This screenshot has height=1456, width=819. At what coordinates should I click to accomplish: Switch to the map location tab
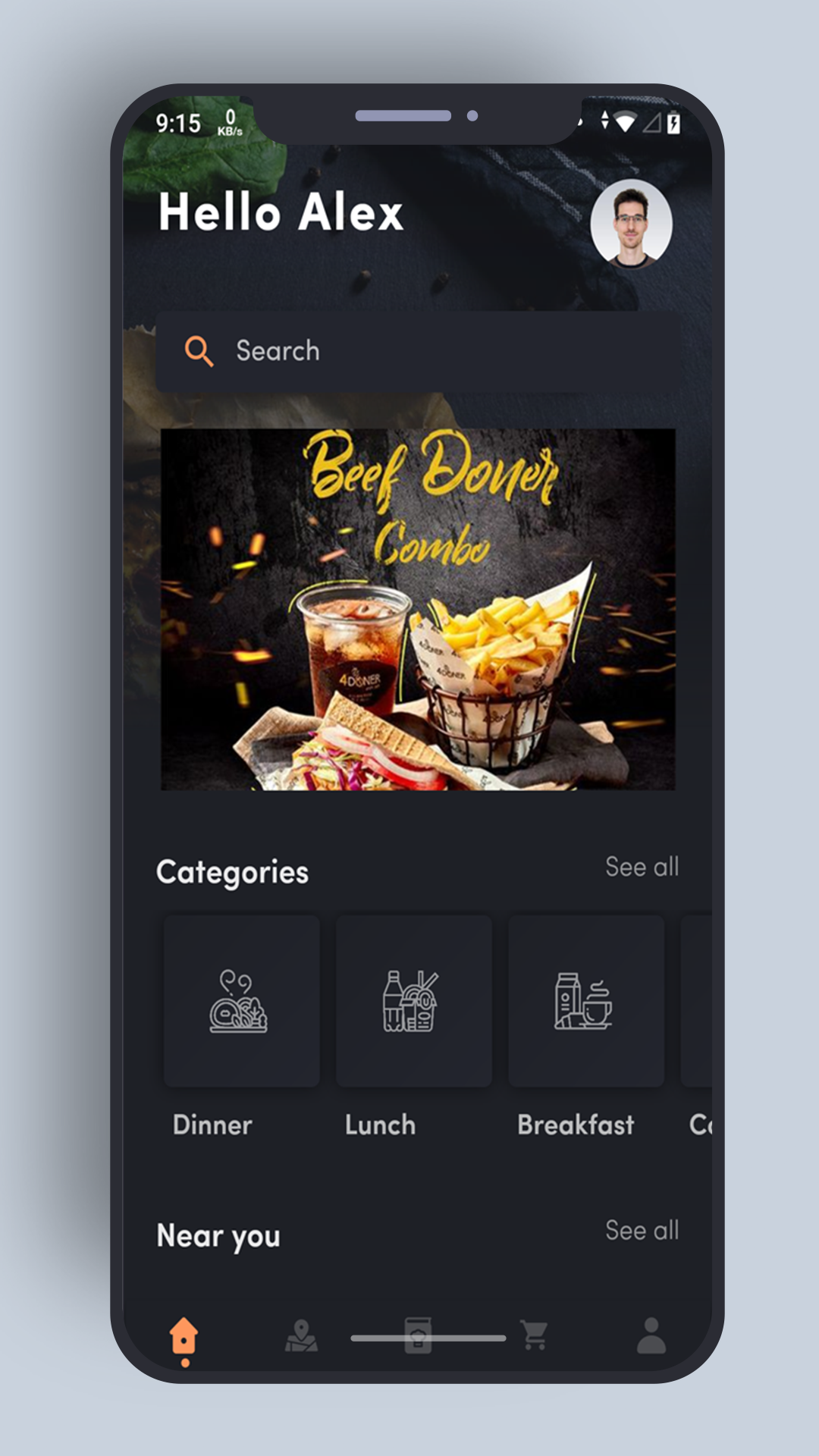point(301,1336)
